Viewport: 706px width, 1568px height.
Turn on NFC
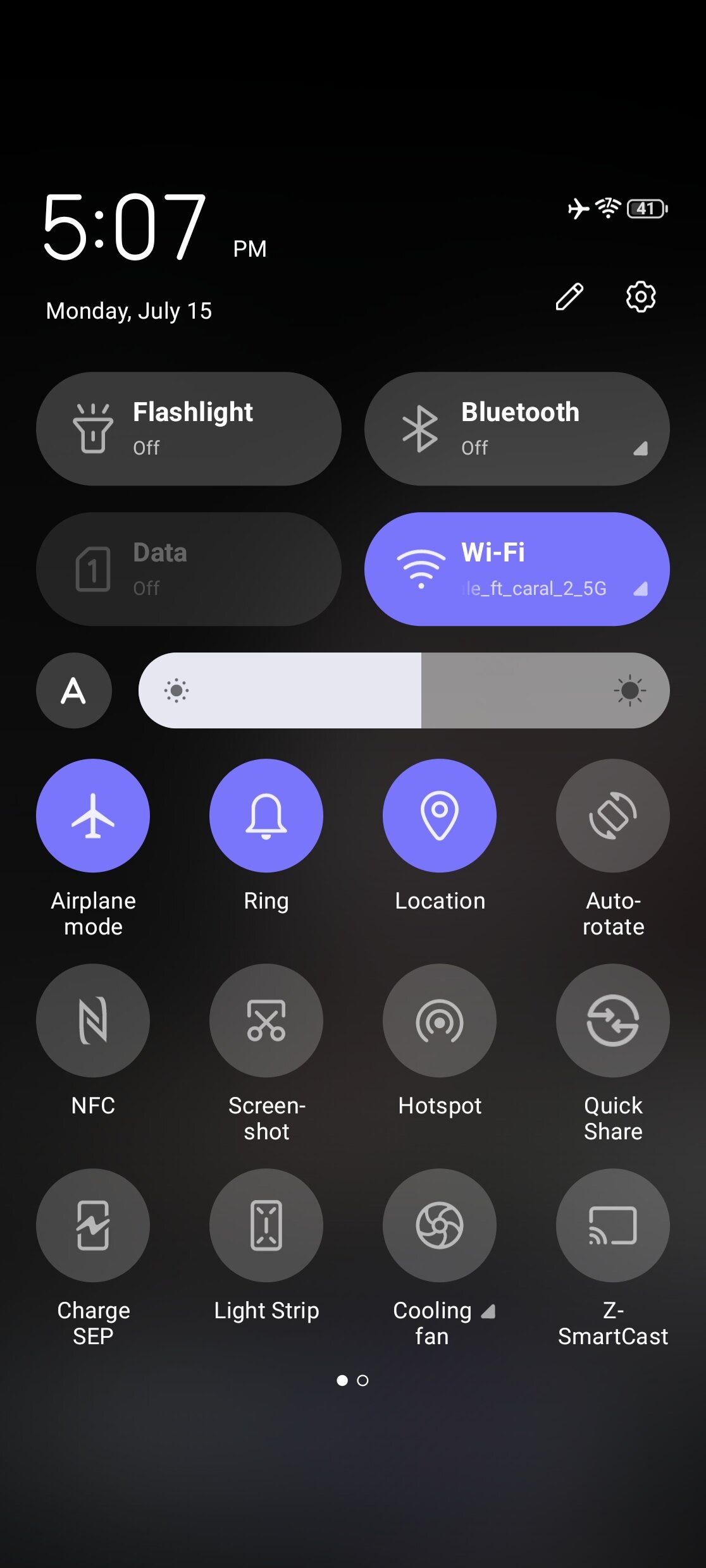[x=93, y=1020]
